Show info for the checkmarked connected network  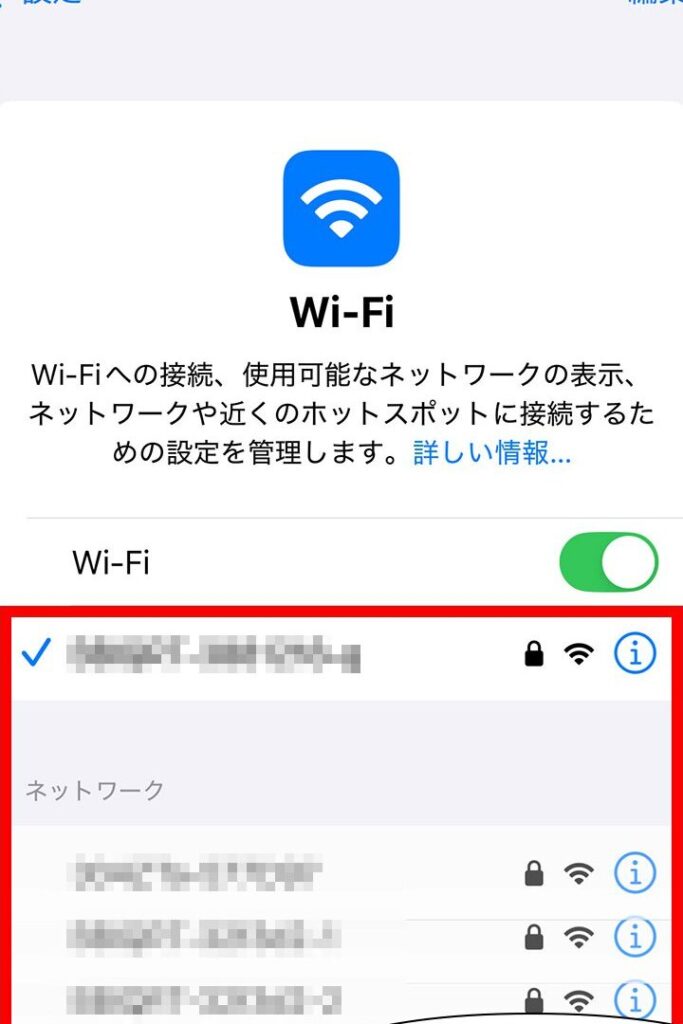pyautogui.click(x=634, y=654)
